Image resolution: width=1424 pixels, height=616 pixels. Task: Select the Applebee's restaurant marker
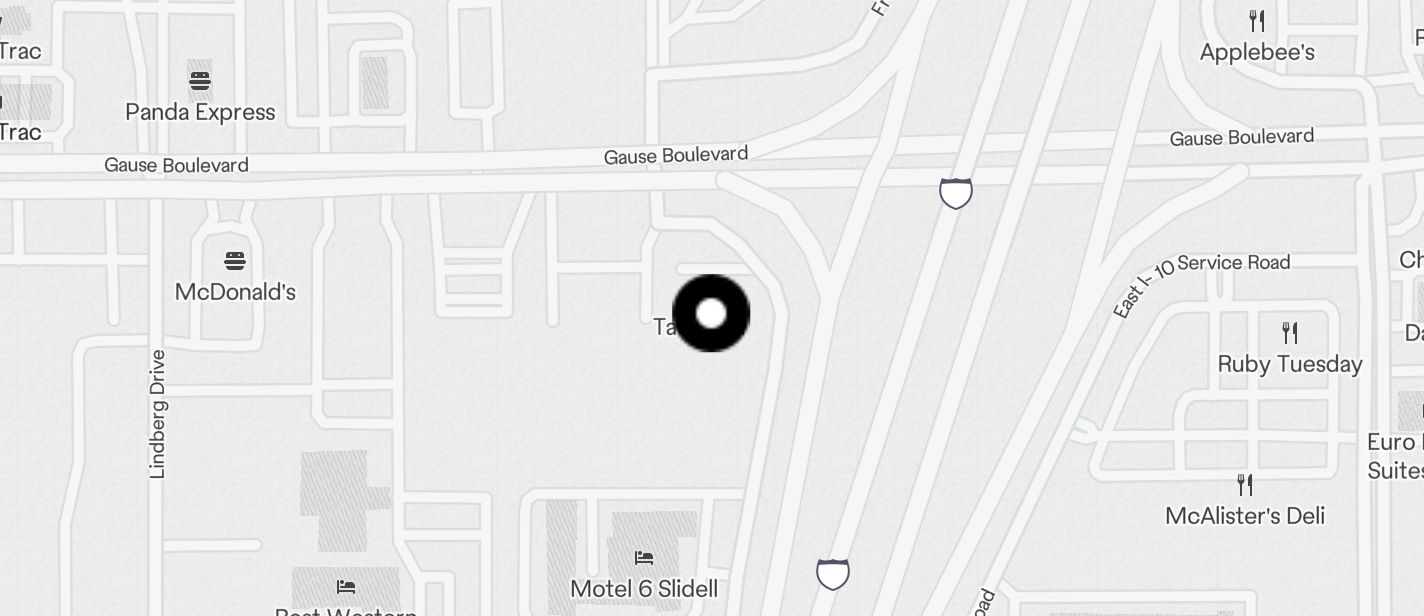pyautogui.click(x=1257, y=21)
